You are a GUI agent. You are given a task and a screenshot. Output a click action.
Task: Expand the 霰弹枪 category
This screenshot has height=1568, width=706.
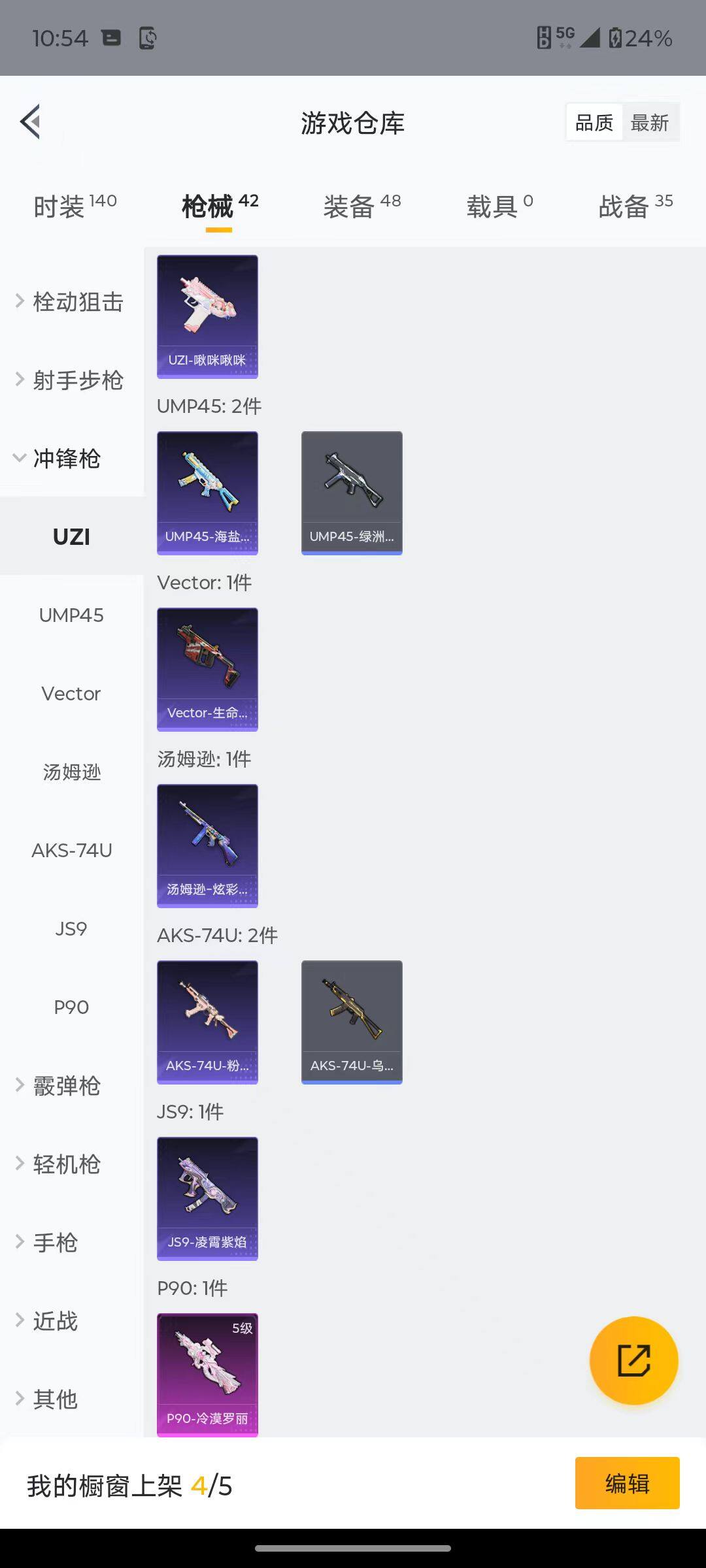65,1086
